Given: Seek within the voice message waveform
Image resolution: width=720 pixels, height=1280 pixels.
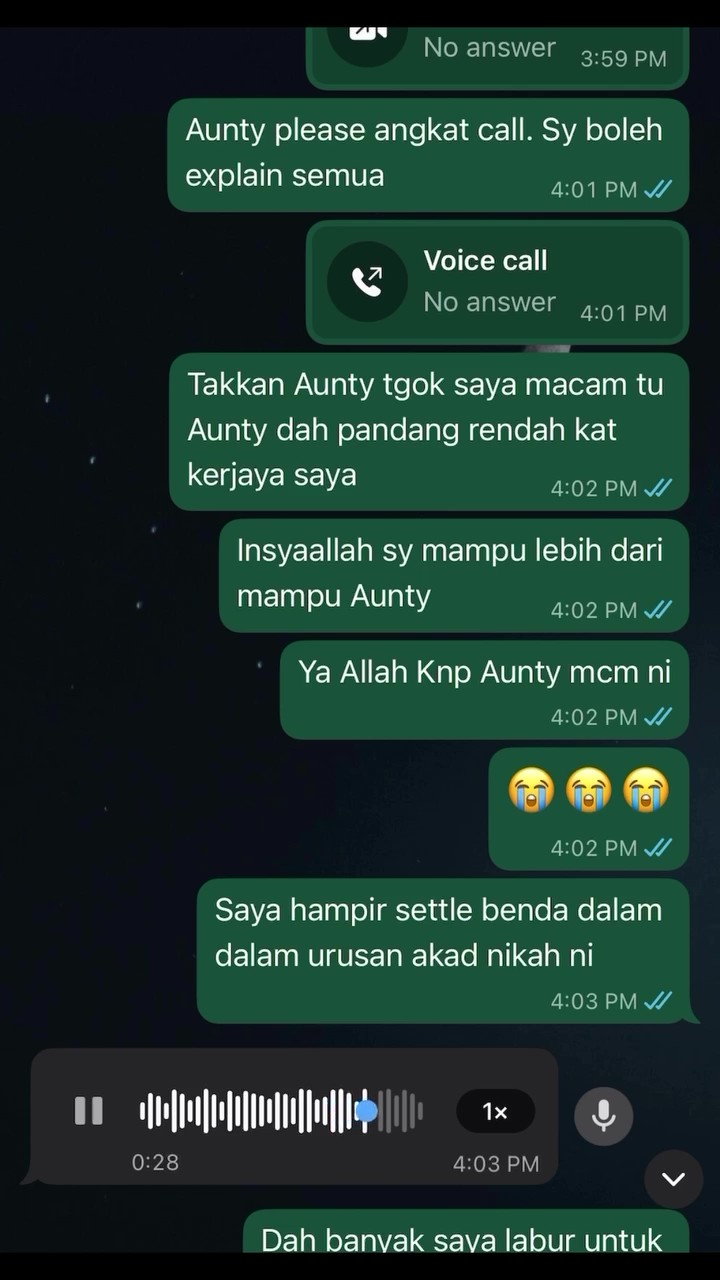Looking at the screenshot, I should (280, 1111).
